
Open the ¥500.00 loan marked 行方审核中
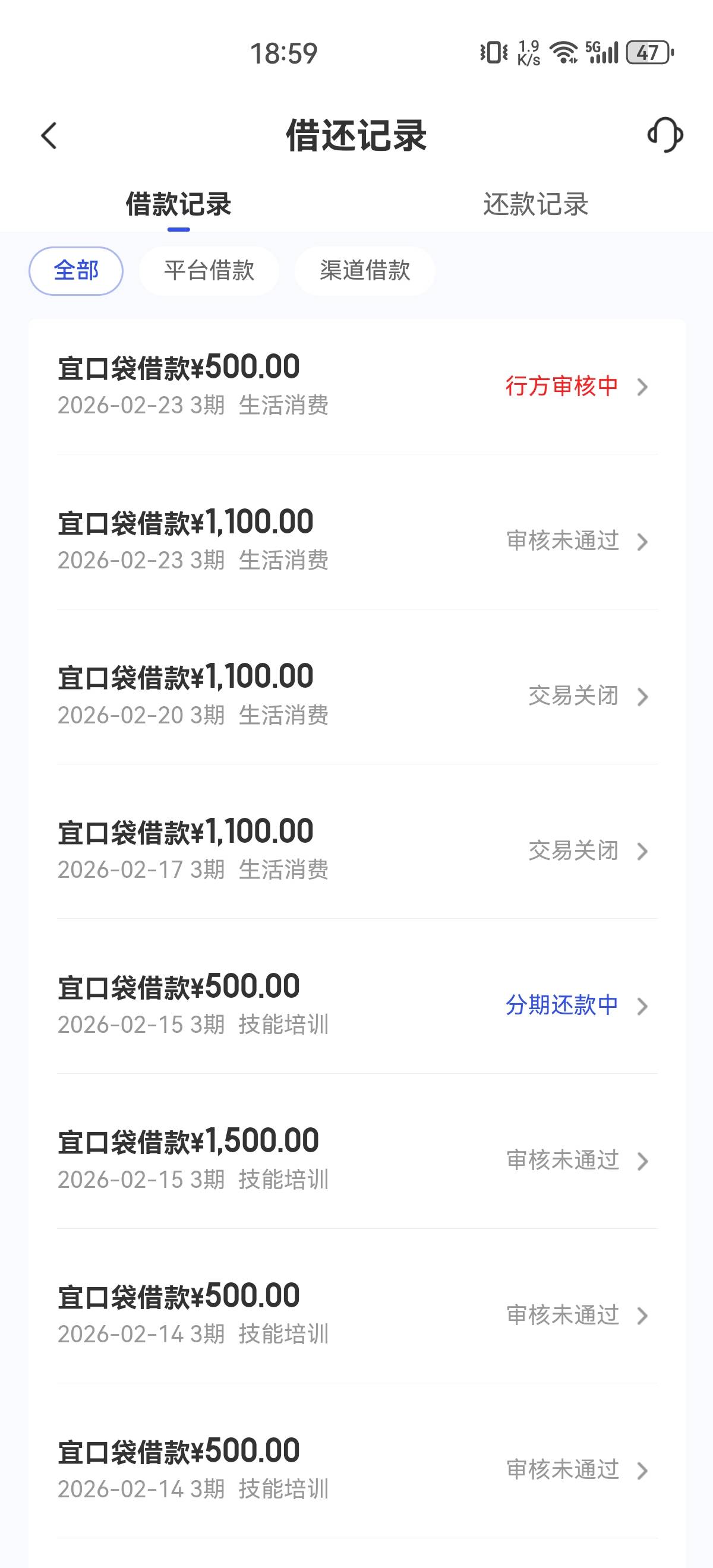[357, 386]
